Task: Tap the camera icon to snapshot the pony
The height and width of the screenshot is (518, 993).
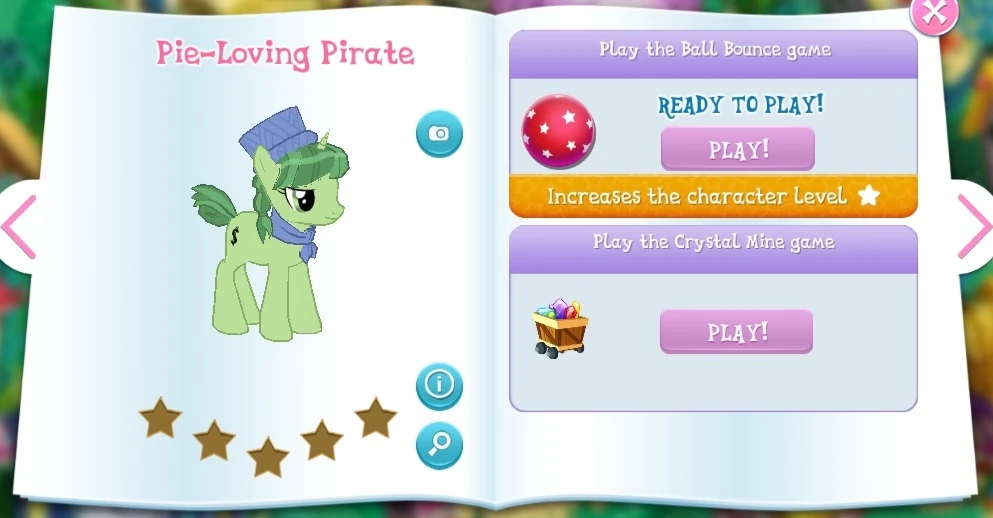Action: point(439,133)
